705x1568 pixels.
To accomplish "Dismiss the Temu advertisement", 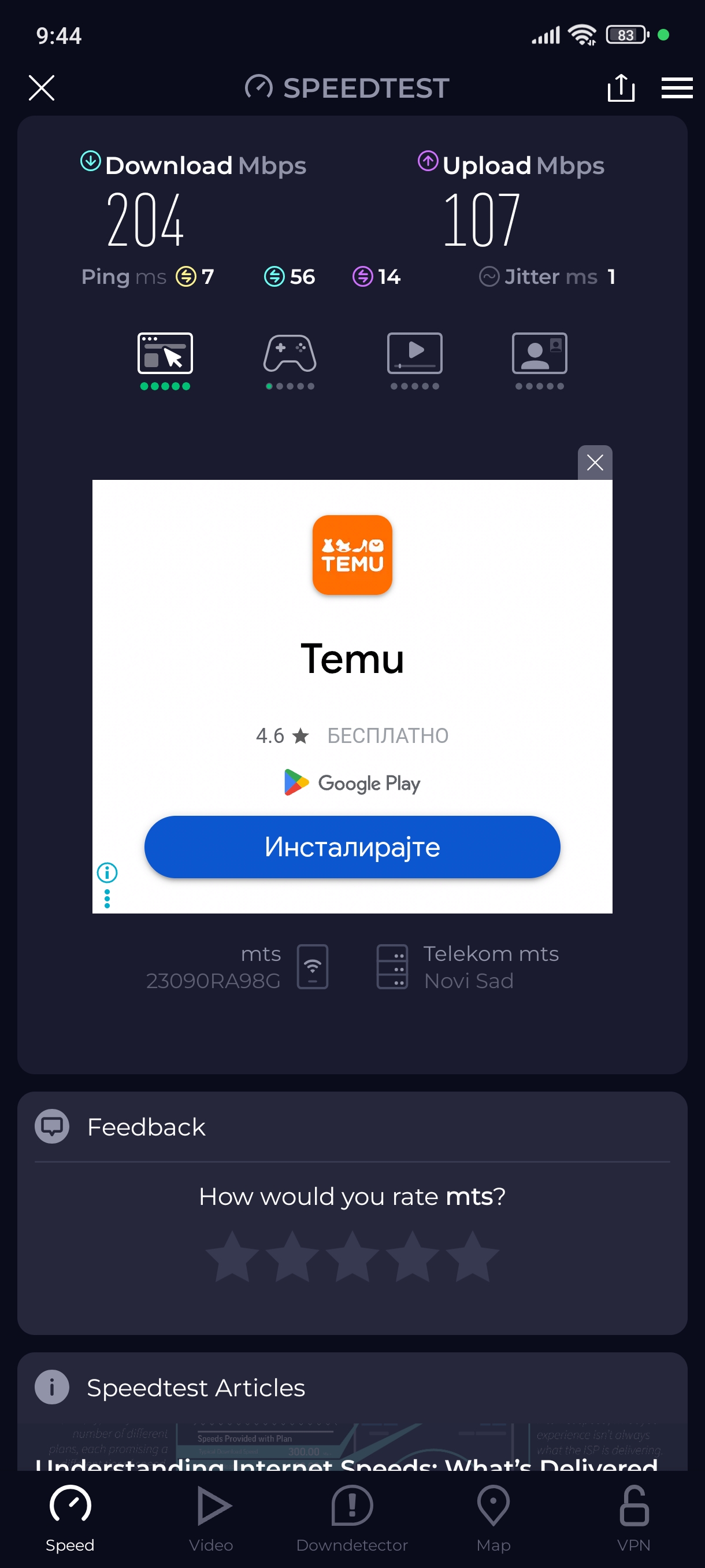I will point(594,463).
